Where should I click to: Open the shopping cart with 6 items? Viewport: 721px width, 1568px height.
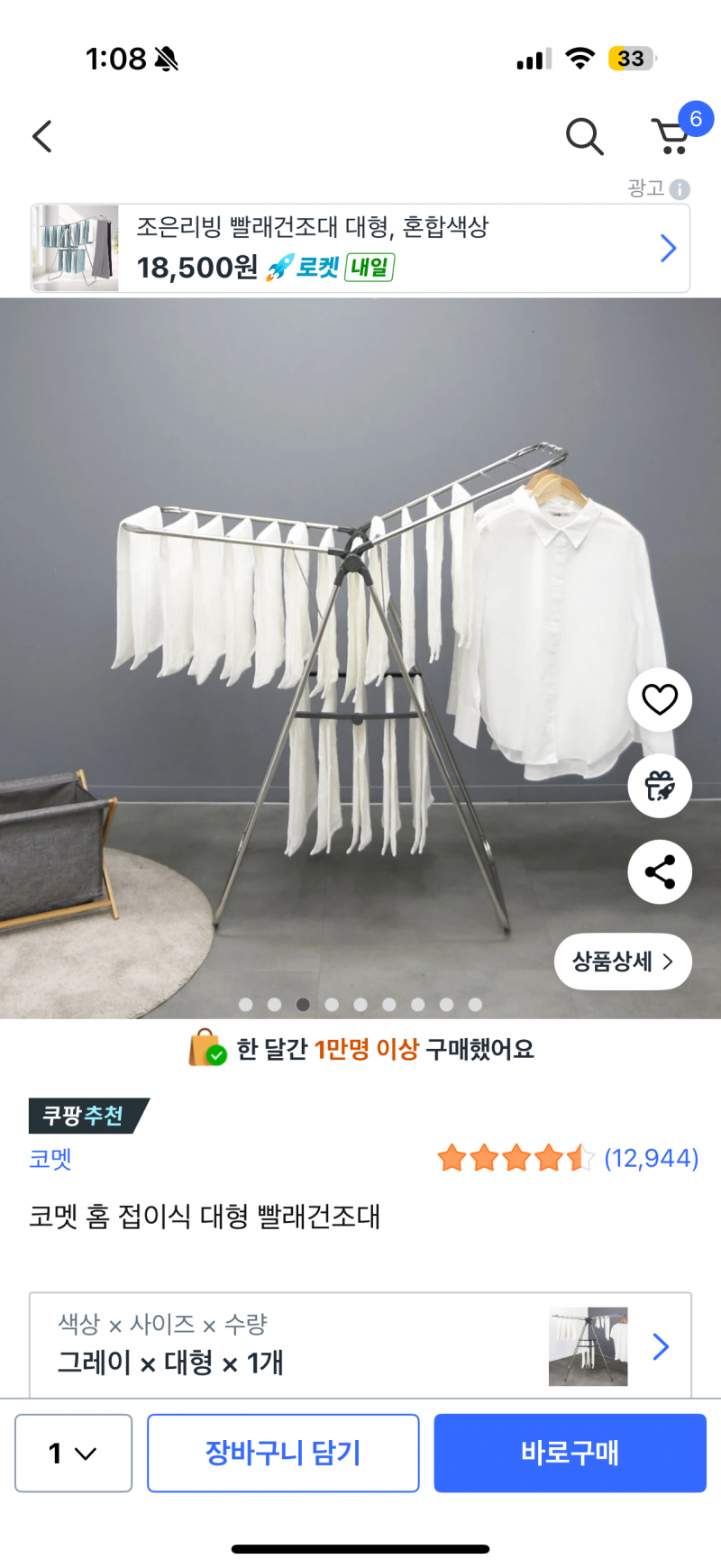tap(669, 137)
